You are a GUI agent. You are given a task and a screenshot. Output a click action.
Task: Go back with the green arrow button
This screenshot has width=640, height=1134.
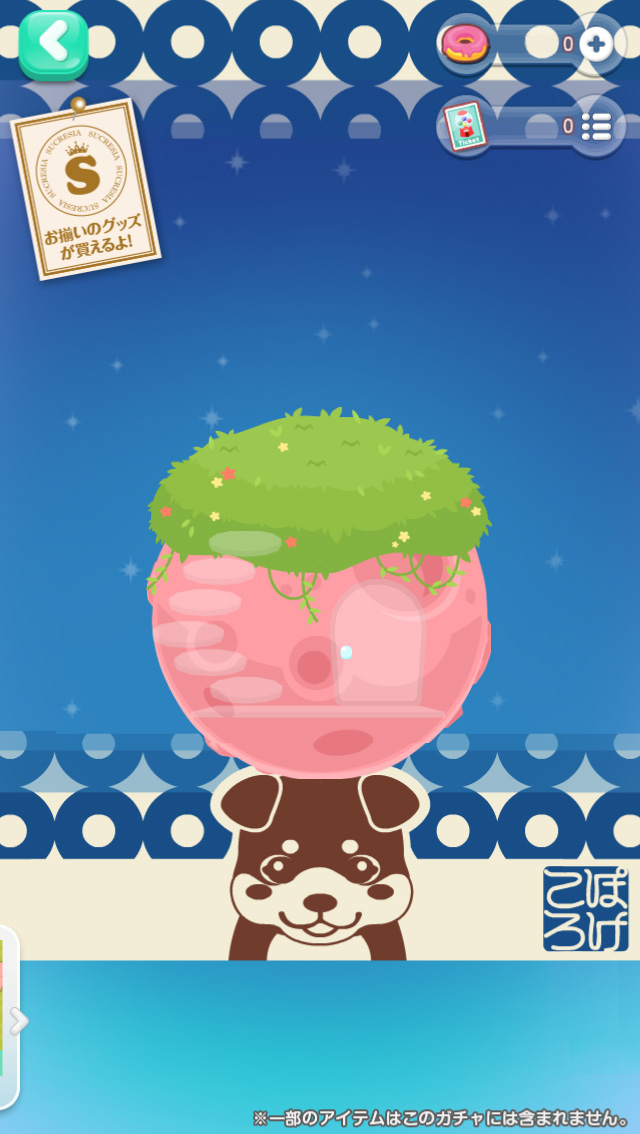pos(54,43)
